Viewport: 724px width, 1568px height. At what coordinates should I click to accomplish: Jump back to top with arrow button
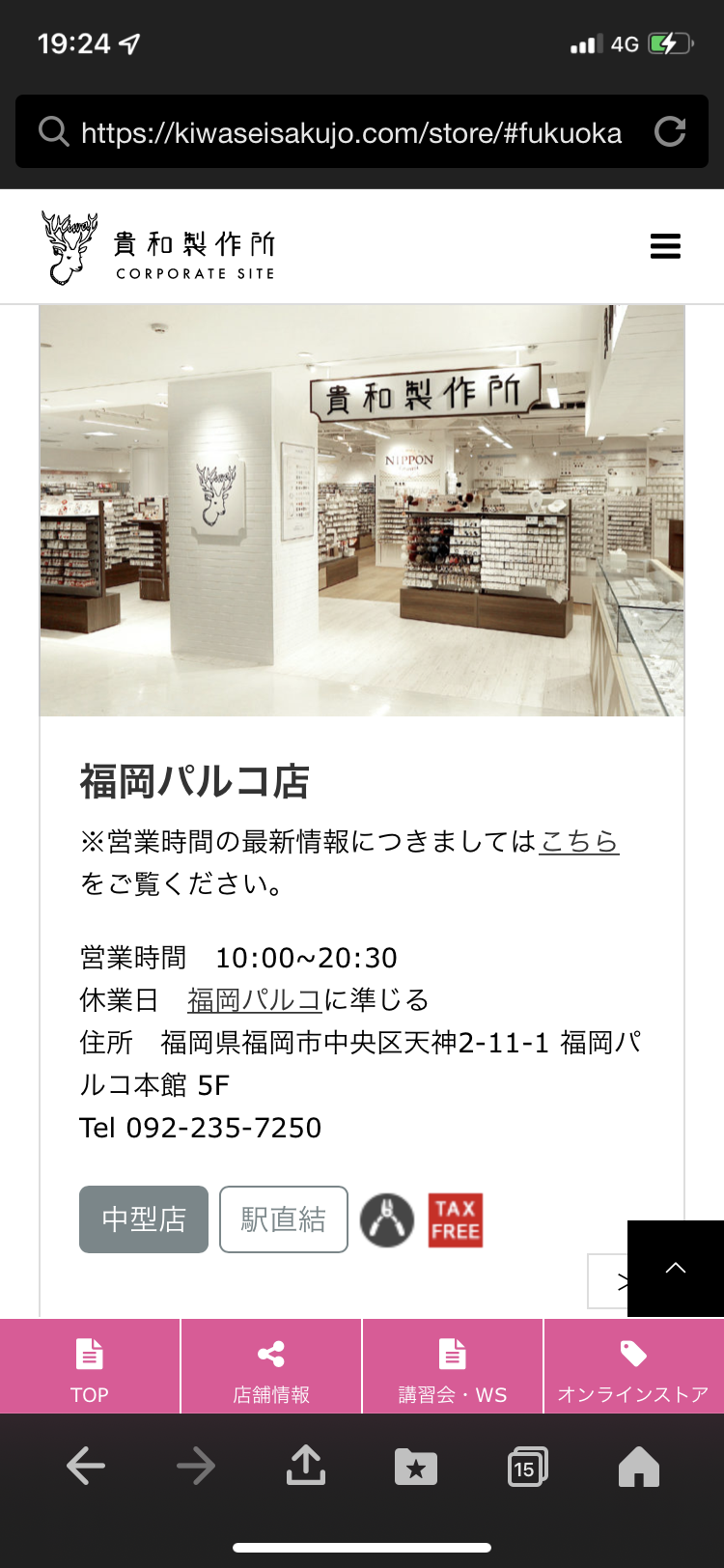pos(676,1268)
